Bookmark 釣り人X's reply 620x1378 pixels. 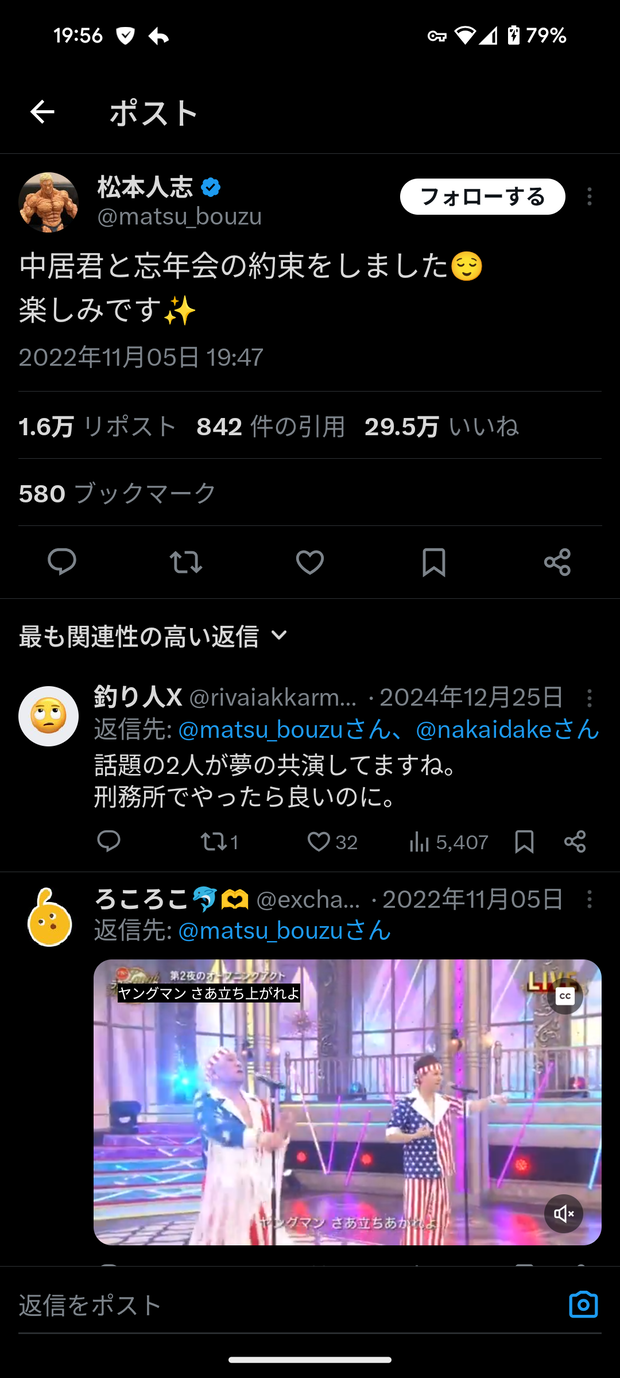coord(524,842)
